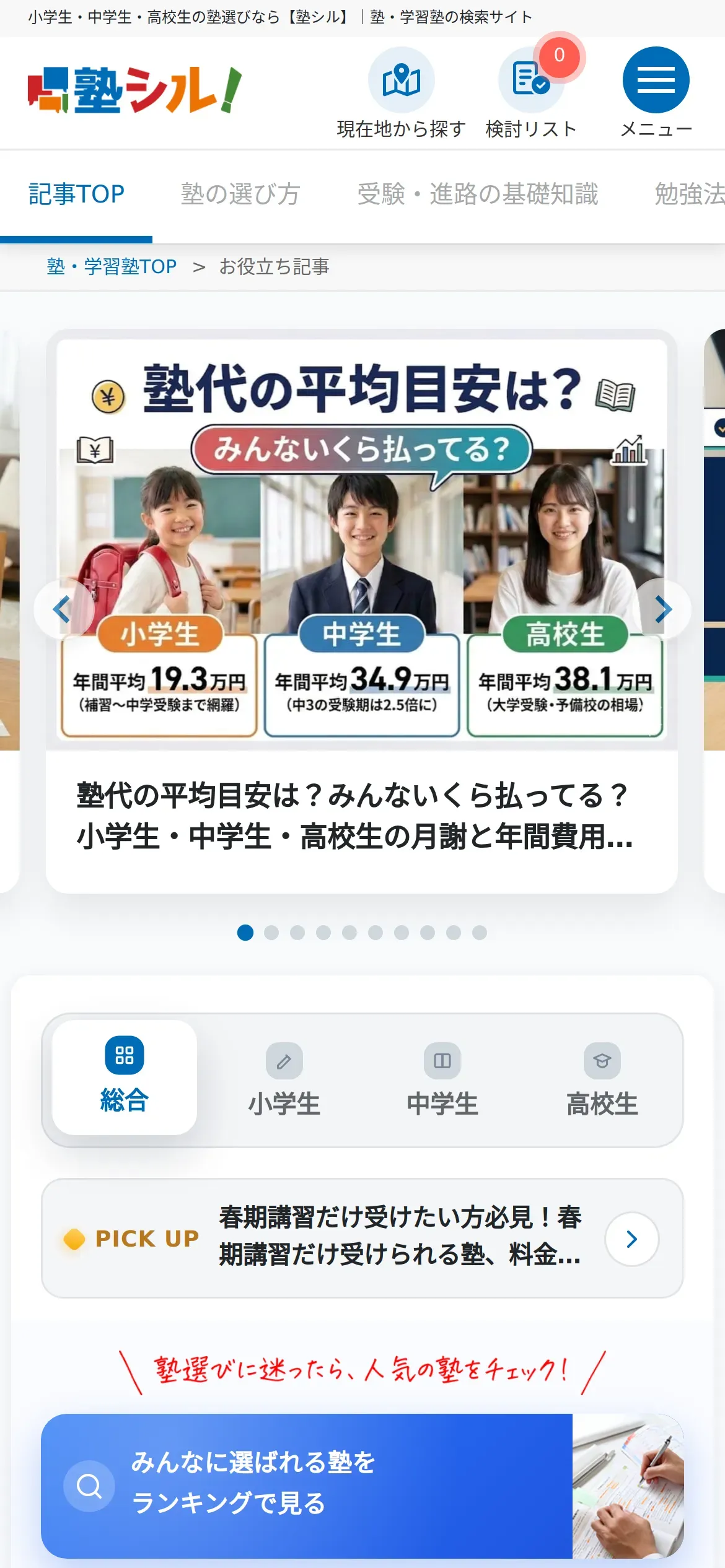Open the 現在地から探す map search
Screen dimensions: 725x1568
pyautogui.click(x=401, y=94)
